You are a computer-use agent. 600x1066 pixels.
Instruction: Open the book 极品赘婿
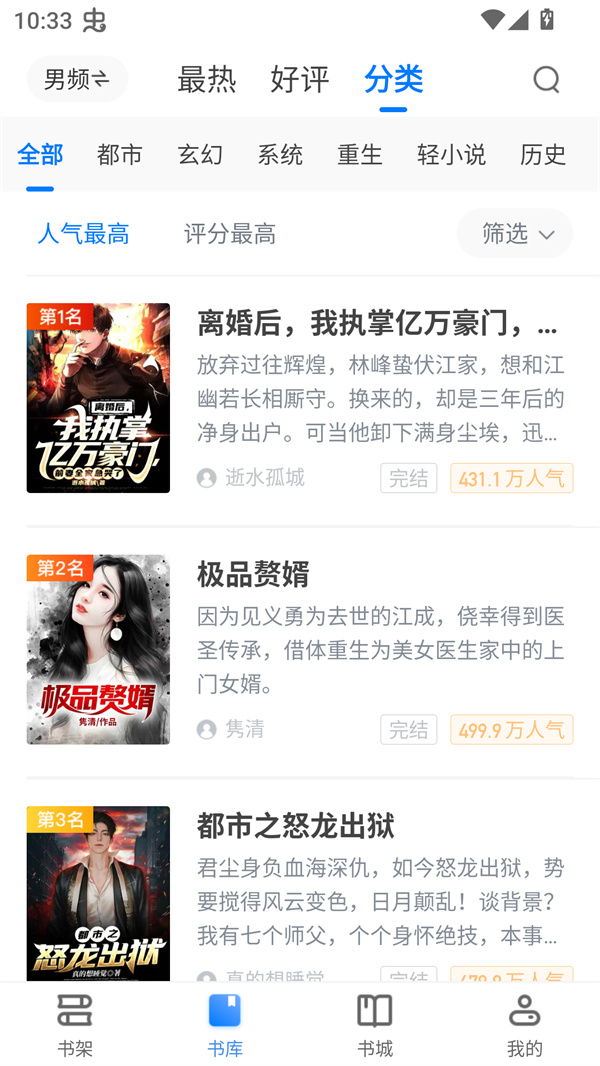click(x=253, y=574)
